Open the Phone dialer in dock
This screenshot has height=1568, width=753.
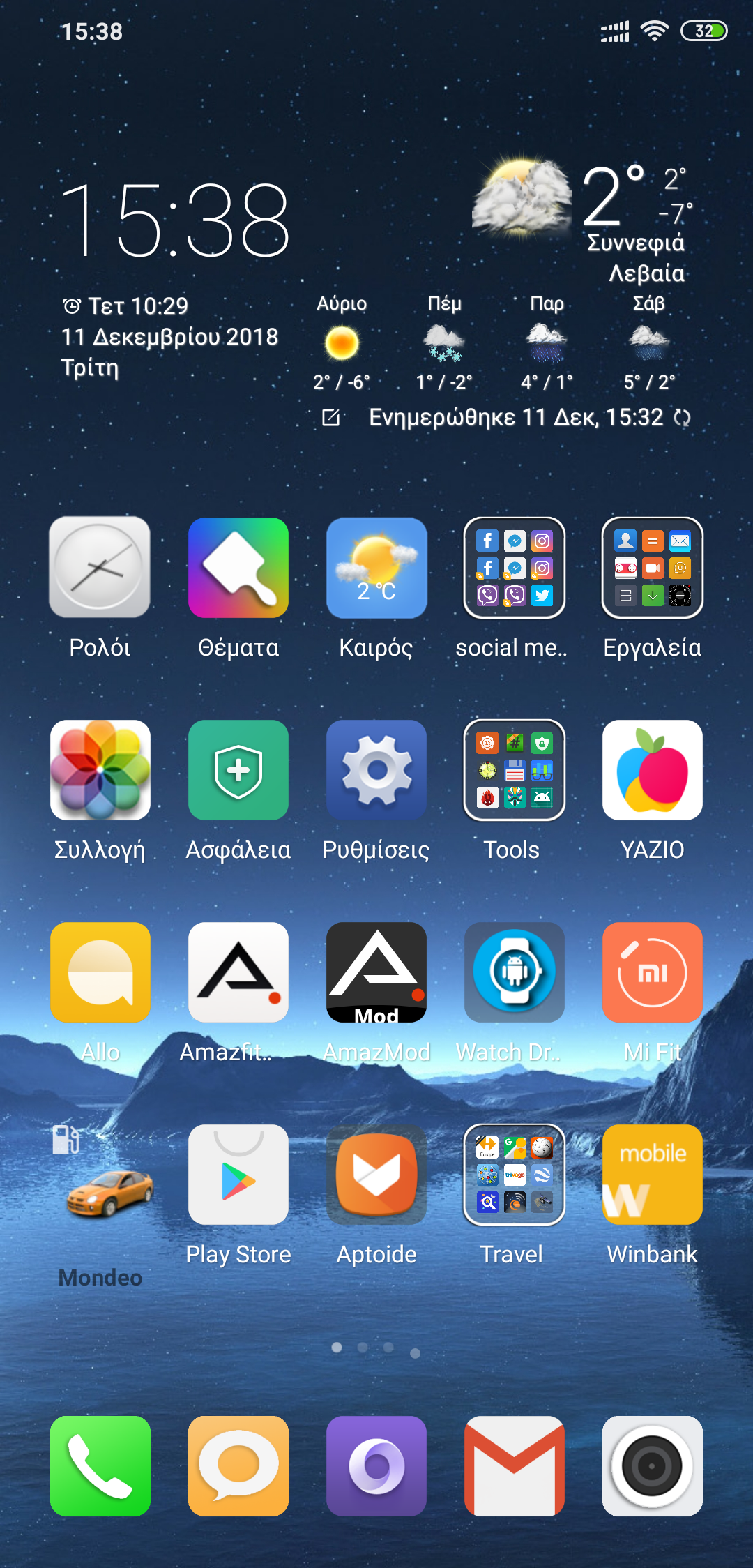pos(100,1466)
